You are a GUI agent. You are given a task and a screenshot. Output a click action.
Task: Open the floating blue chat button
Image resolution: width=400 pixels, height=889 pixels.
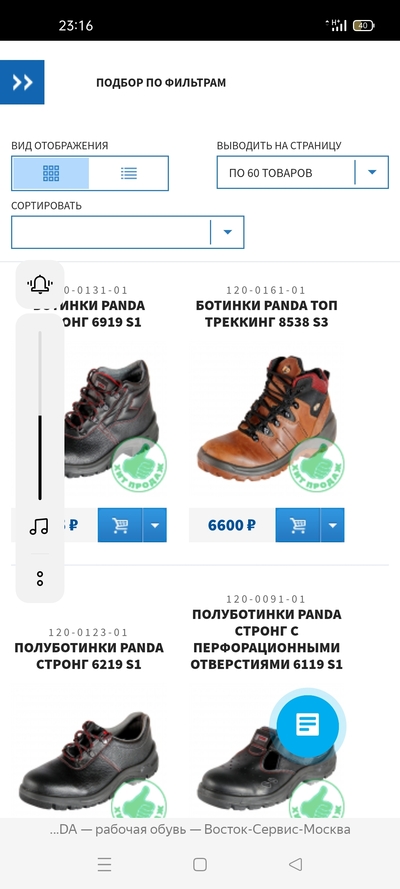pos(308,725)
